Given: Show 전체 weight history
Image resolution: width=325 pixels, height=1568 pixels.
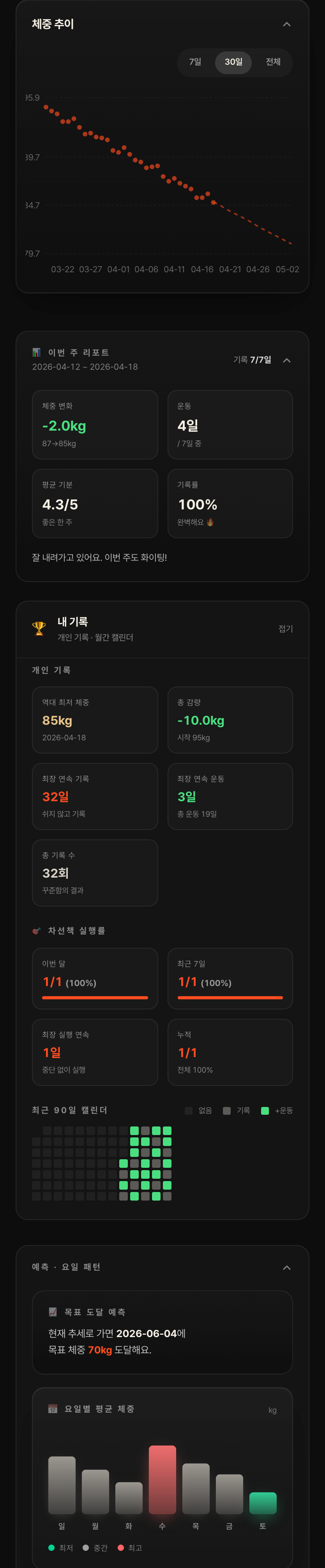Looking at the screenshot, I should [x=273, y=62].
